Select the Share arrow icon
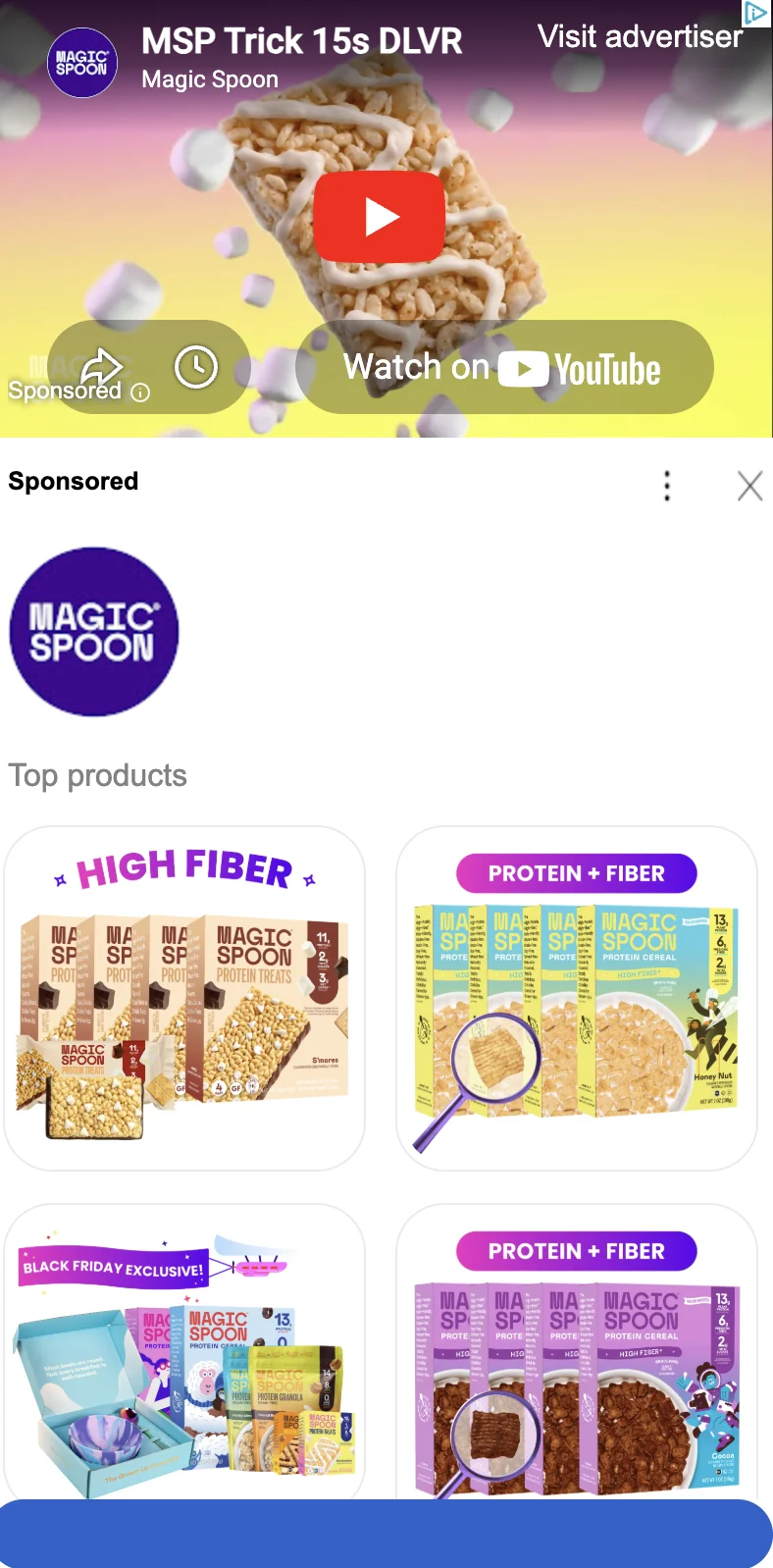773x1568 pixels. pyautogui.click(x=102, y=366)
